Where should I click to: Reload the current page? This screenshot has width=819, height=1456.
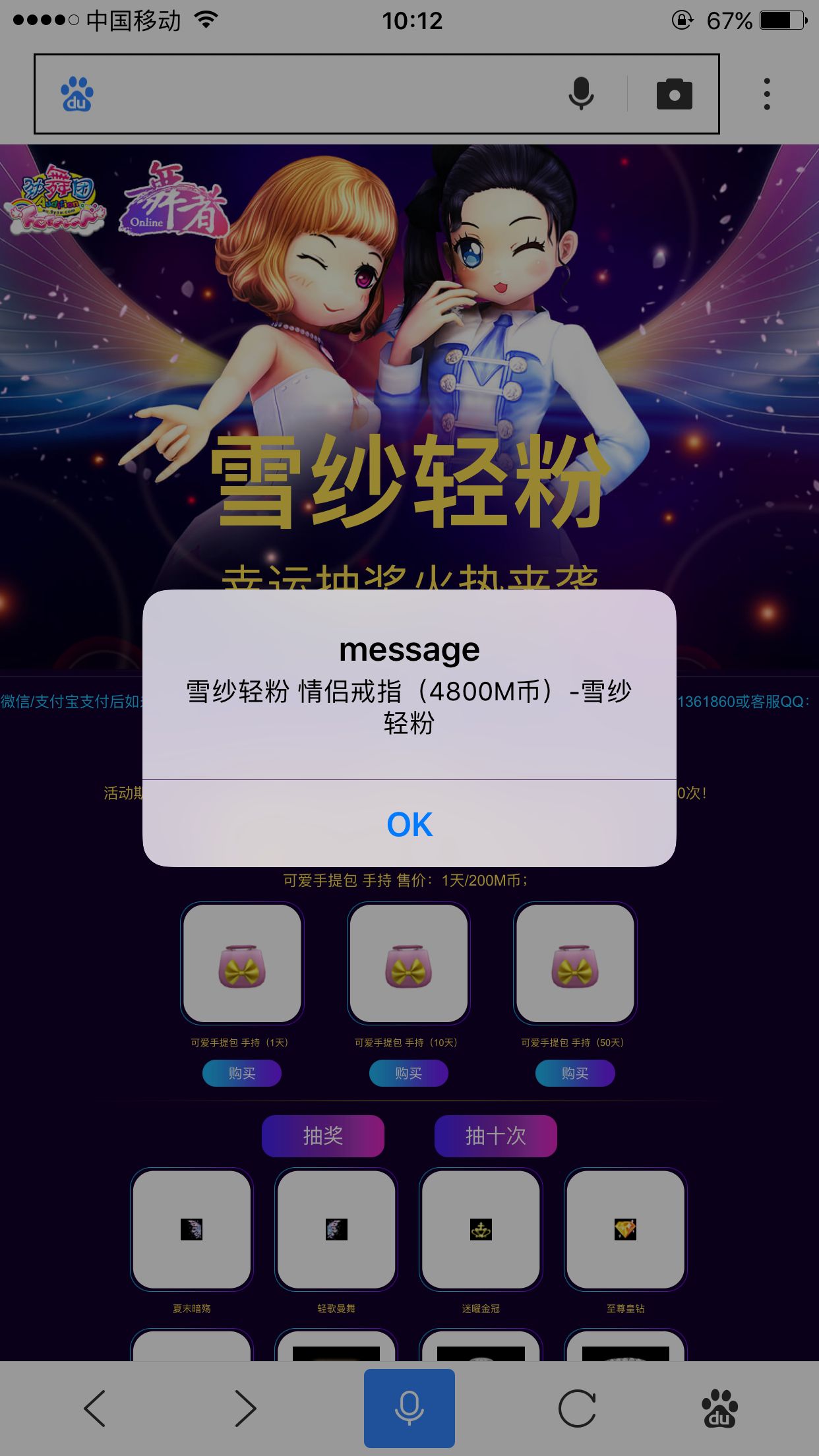(x=577, y=1409)
